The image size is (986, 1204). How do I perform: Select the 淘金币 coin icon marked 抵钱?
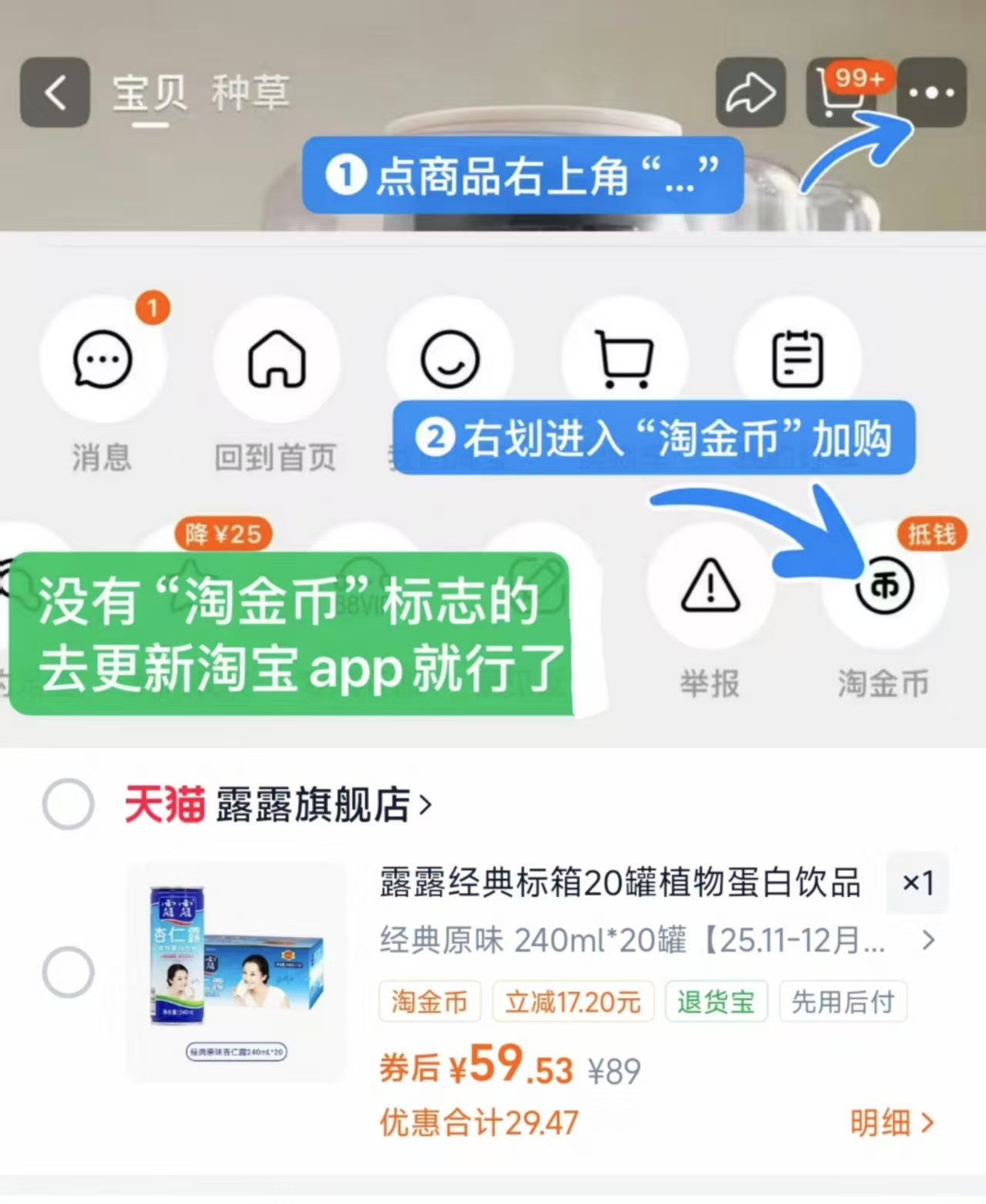[x=884, y=587]
